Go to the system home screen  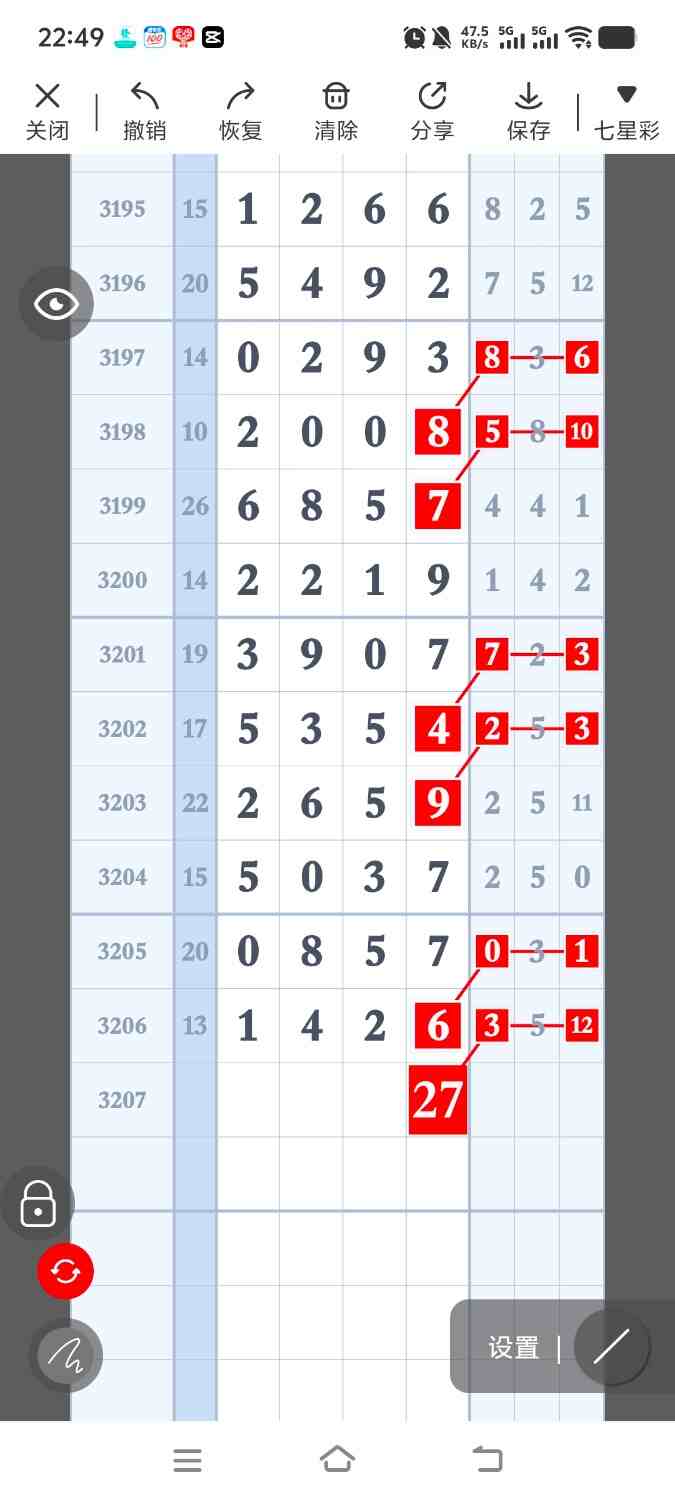[337, 1460]
